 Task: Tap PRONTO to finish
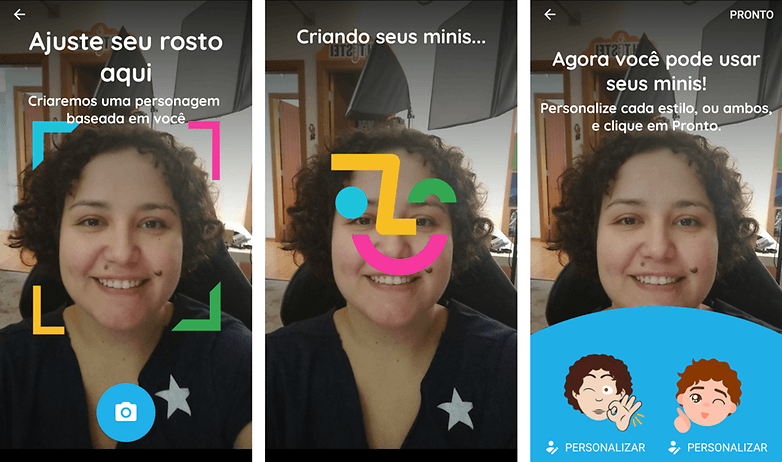pos(751,15)
